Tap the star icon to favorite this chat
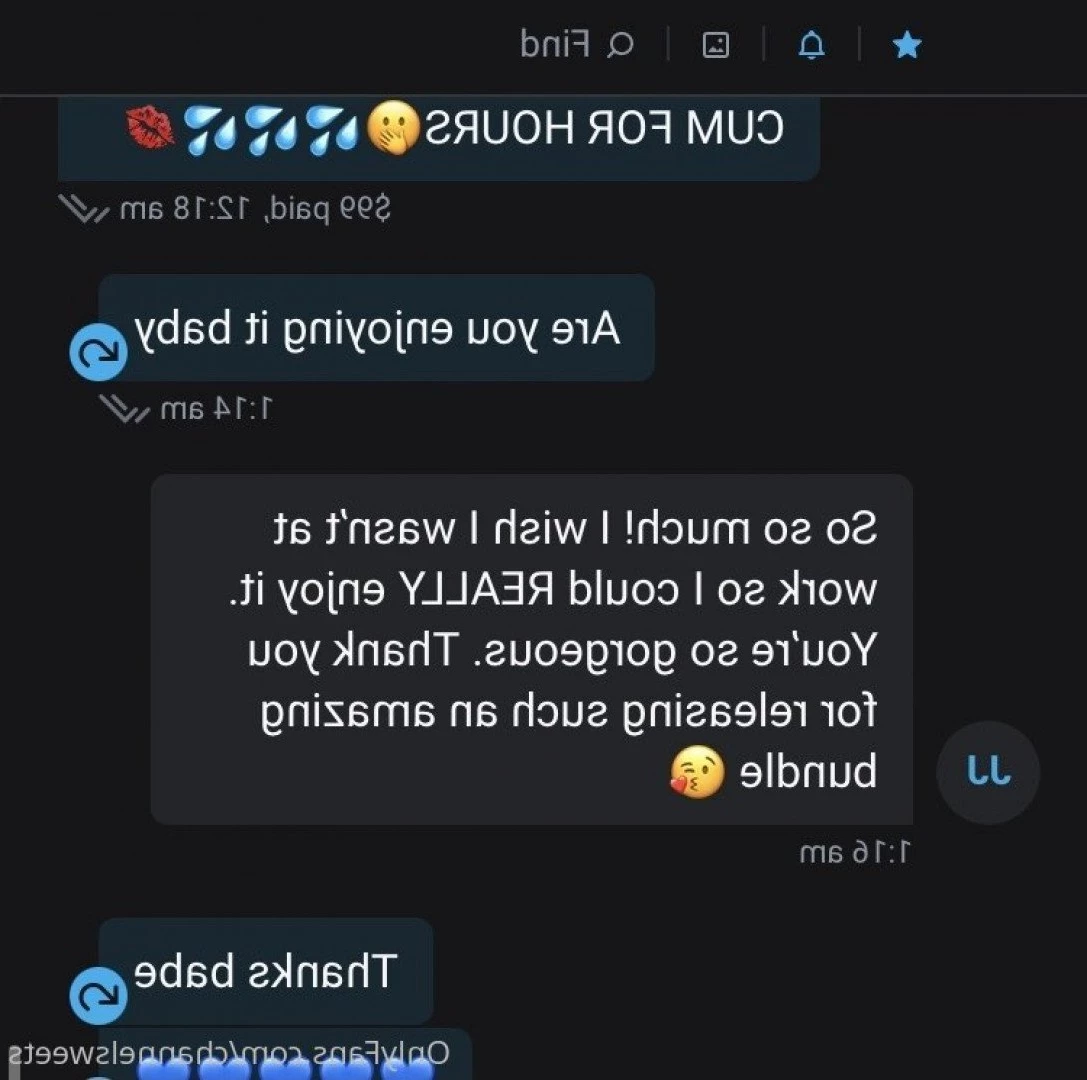The image size is (1087, 1080). coord(907,45)
